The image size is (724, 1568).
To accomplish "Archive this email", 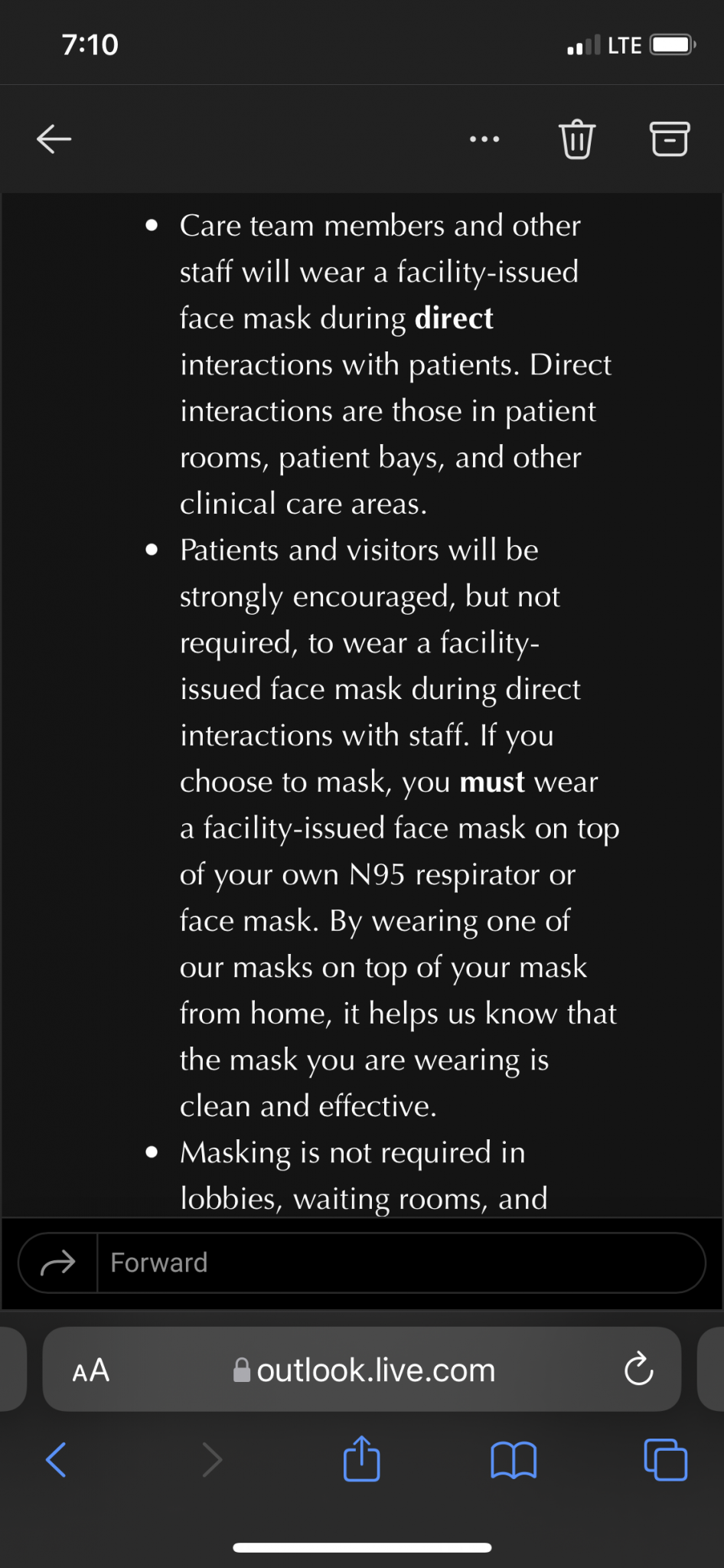I will [x=670, y=139].
